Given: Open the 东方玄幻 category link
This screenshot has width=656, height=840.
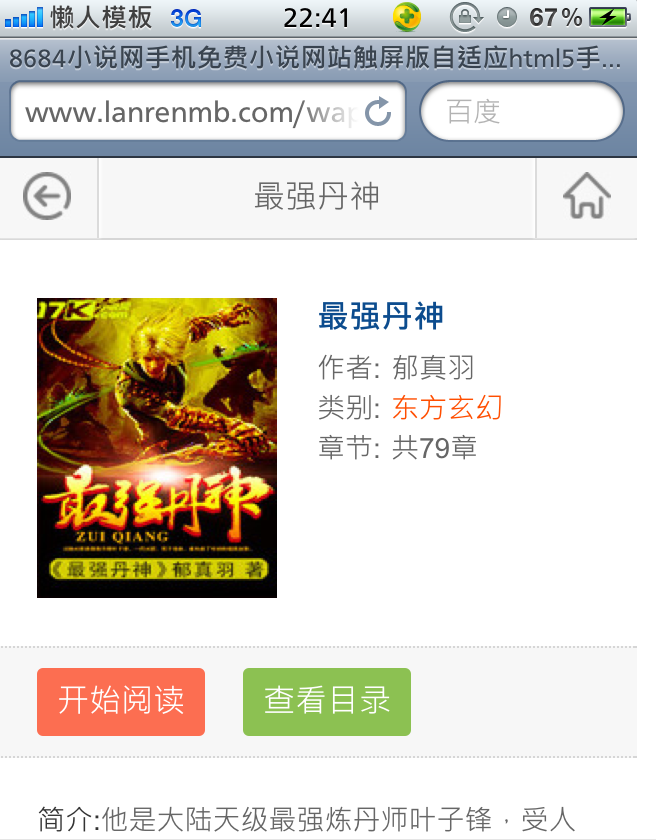Looking at the screenshot, I should (x=446, y=407).
